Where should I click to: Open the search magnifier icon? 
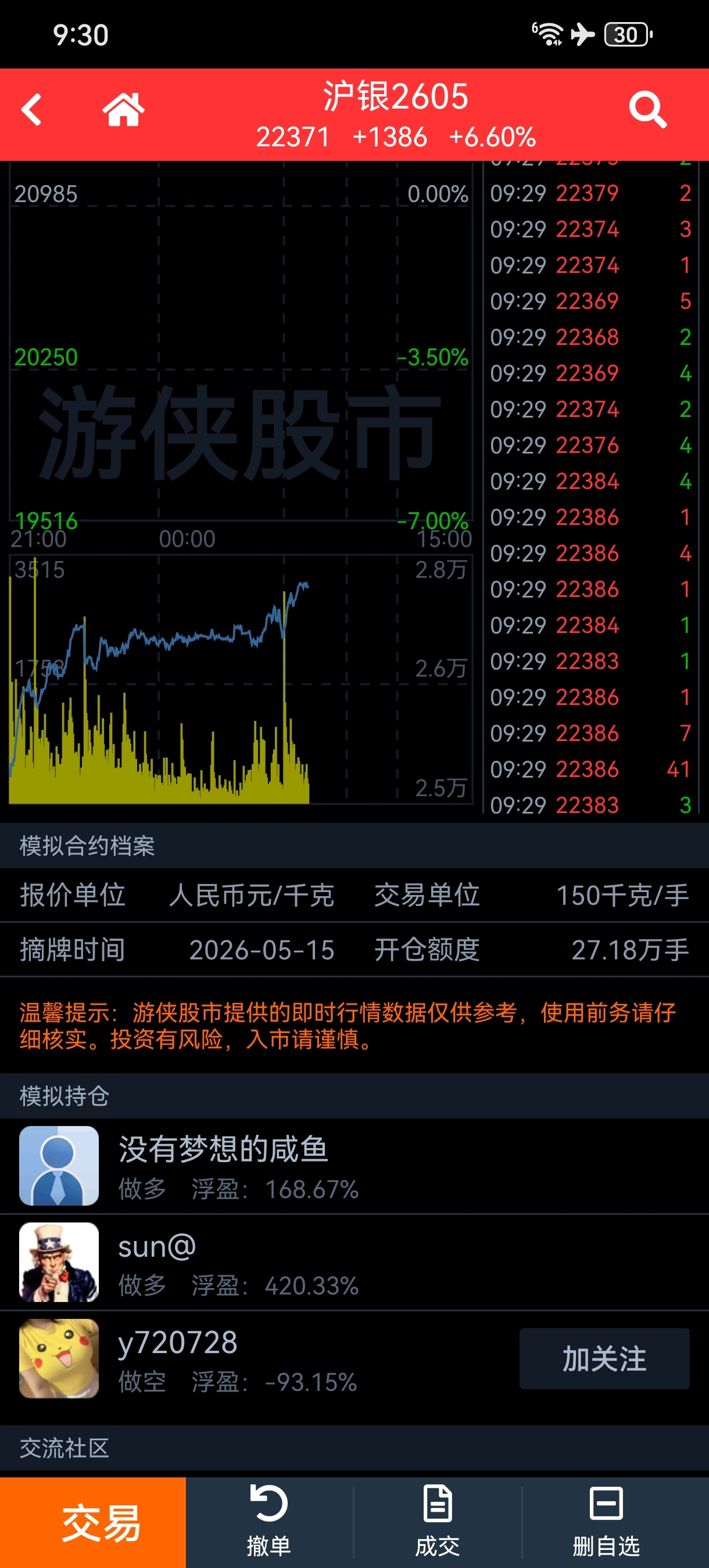coord(647,110)
